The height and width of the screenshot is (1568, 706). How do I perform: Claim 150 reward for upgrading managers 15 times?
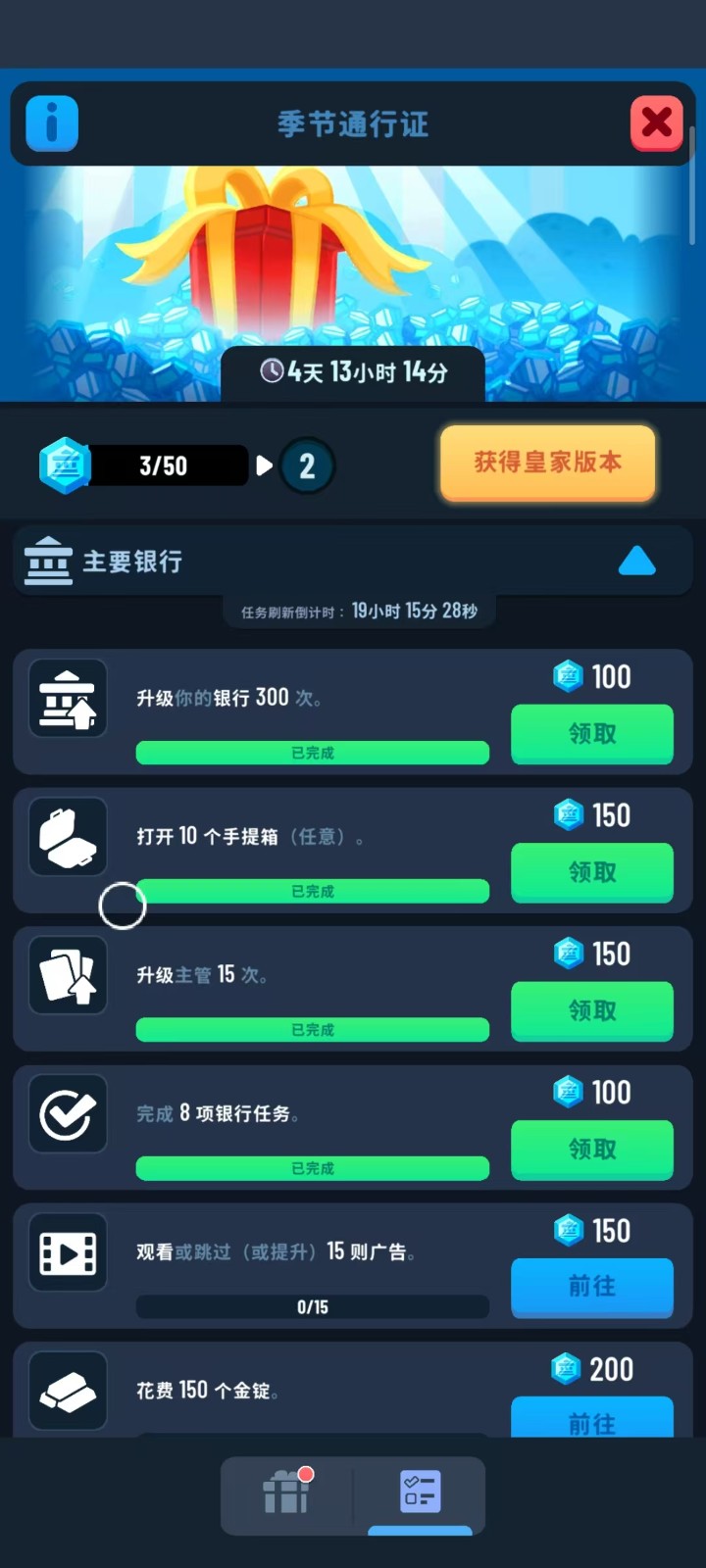(591, 1010)
